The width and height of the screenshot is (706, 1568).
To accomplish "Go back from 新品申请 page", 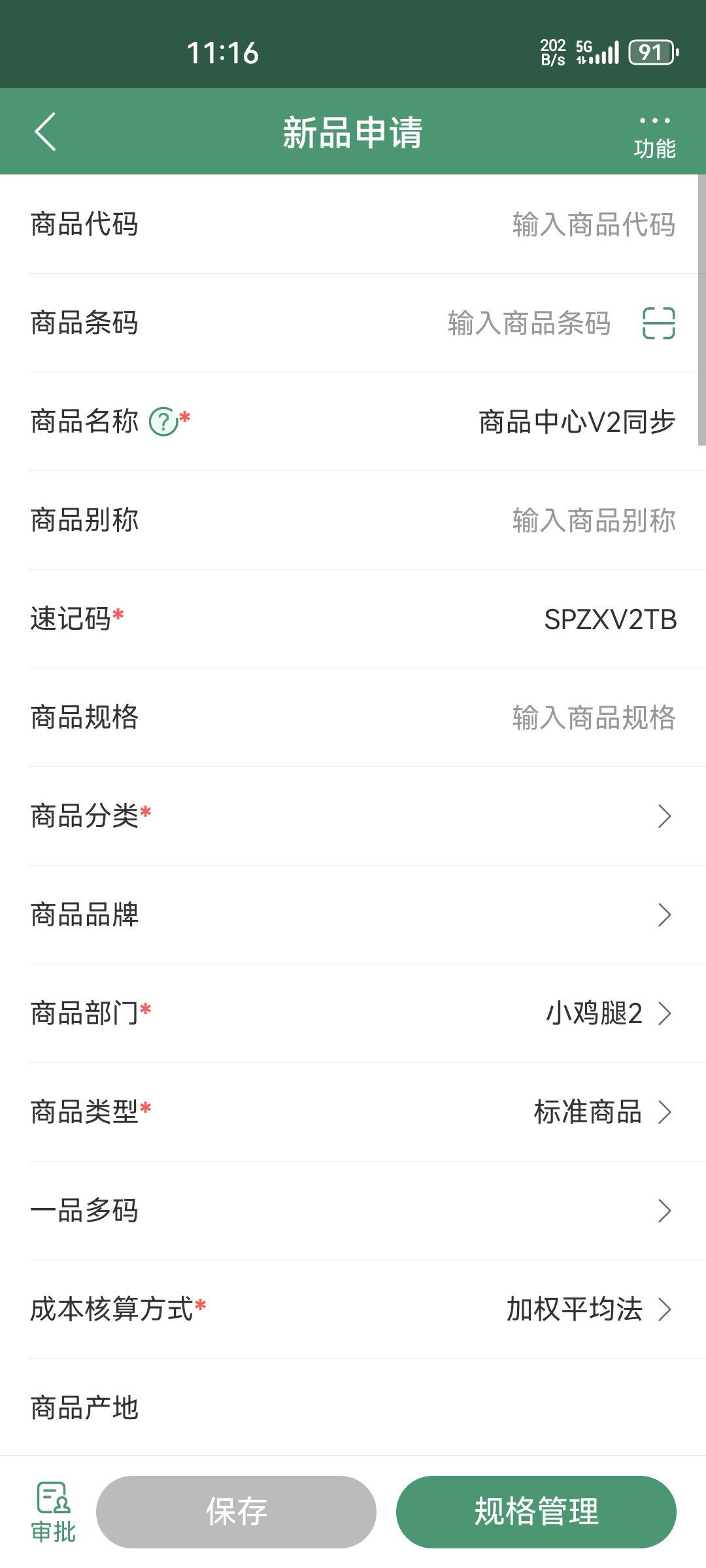I will [46, 132].
